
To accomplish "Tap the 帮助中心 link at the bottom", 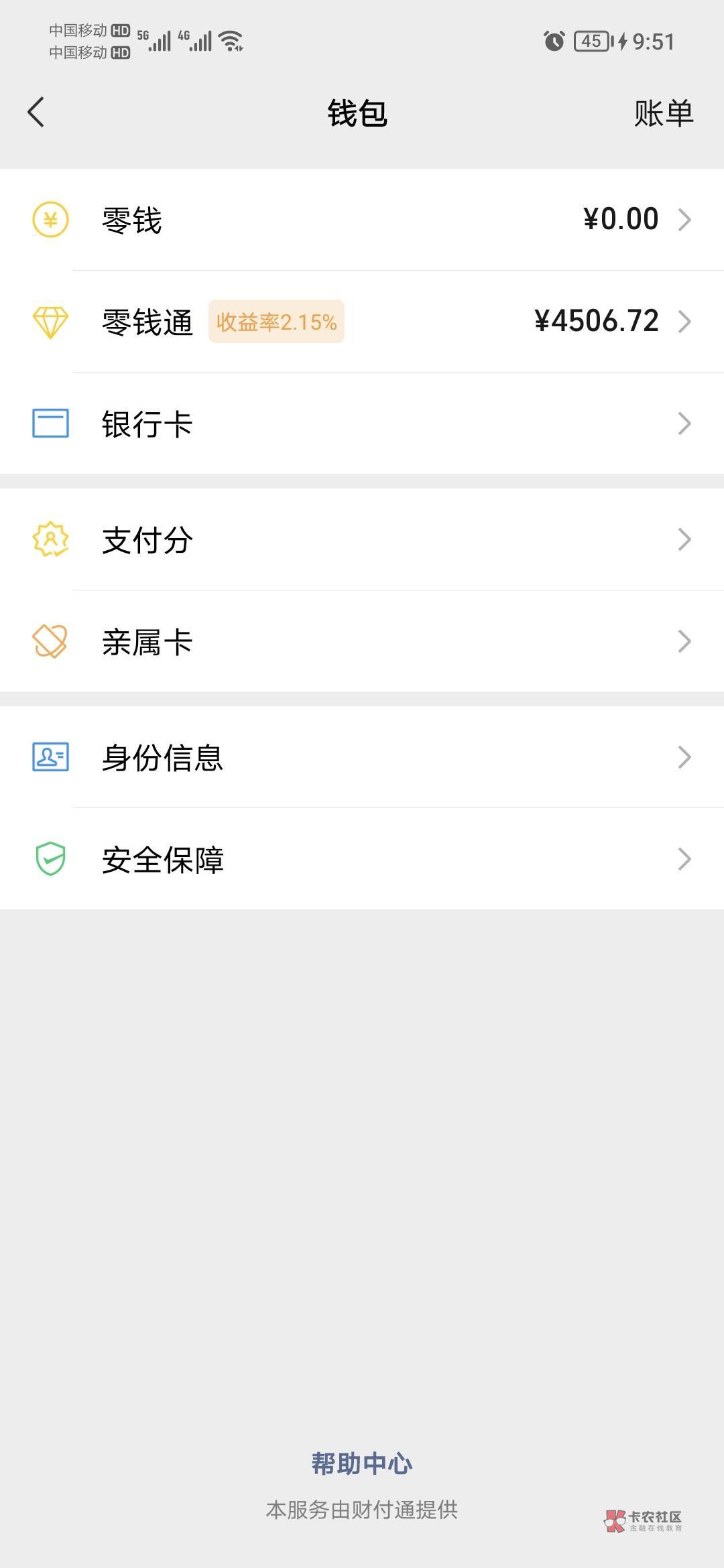I will [362, 1463].
